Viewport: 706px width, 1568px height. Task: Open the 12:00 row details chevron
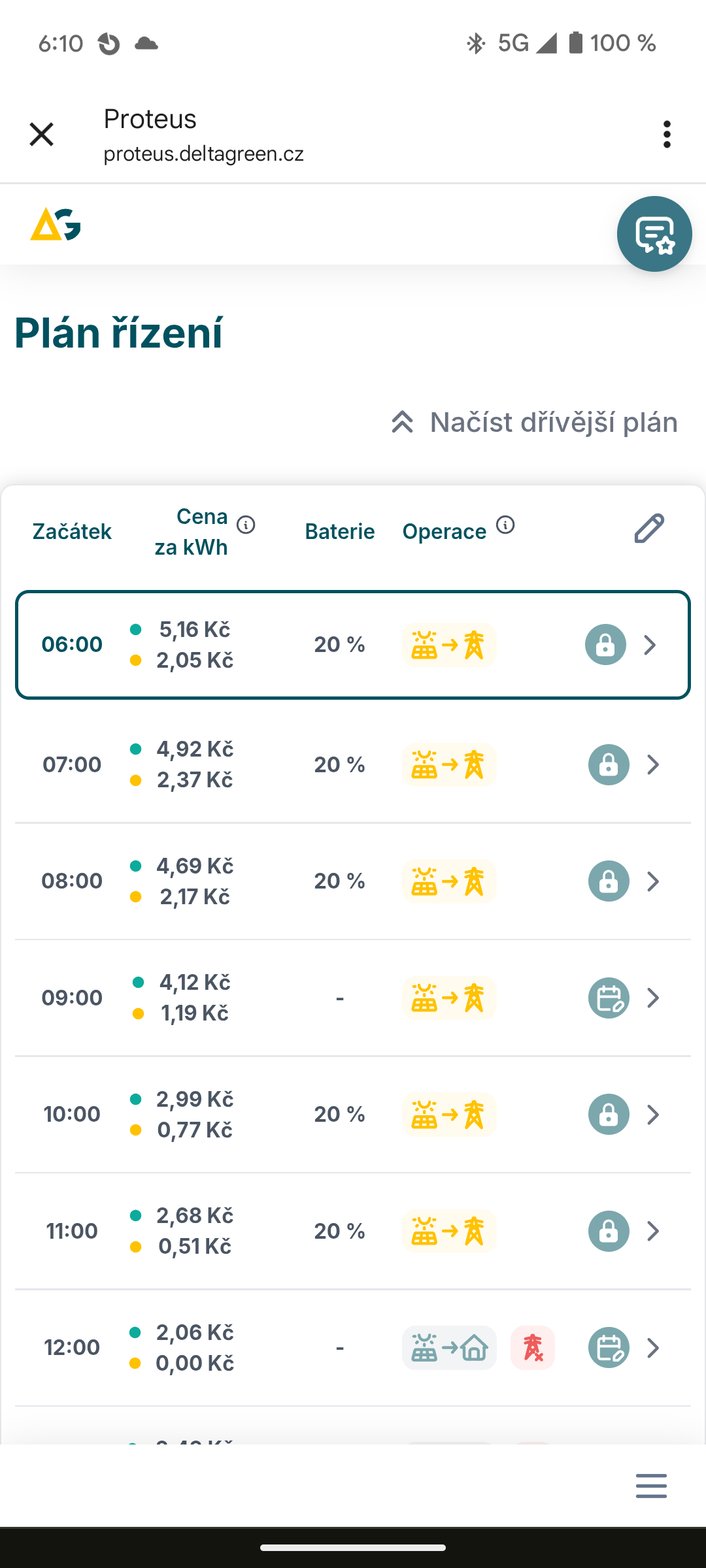653,1348
